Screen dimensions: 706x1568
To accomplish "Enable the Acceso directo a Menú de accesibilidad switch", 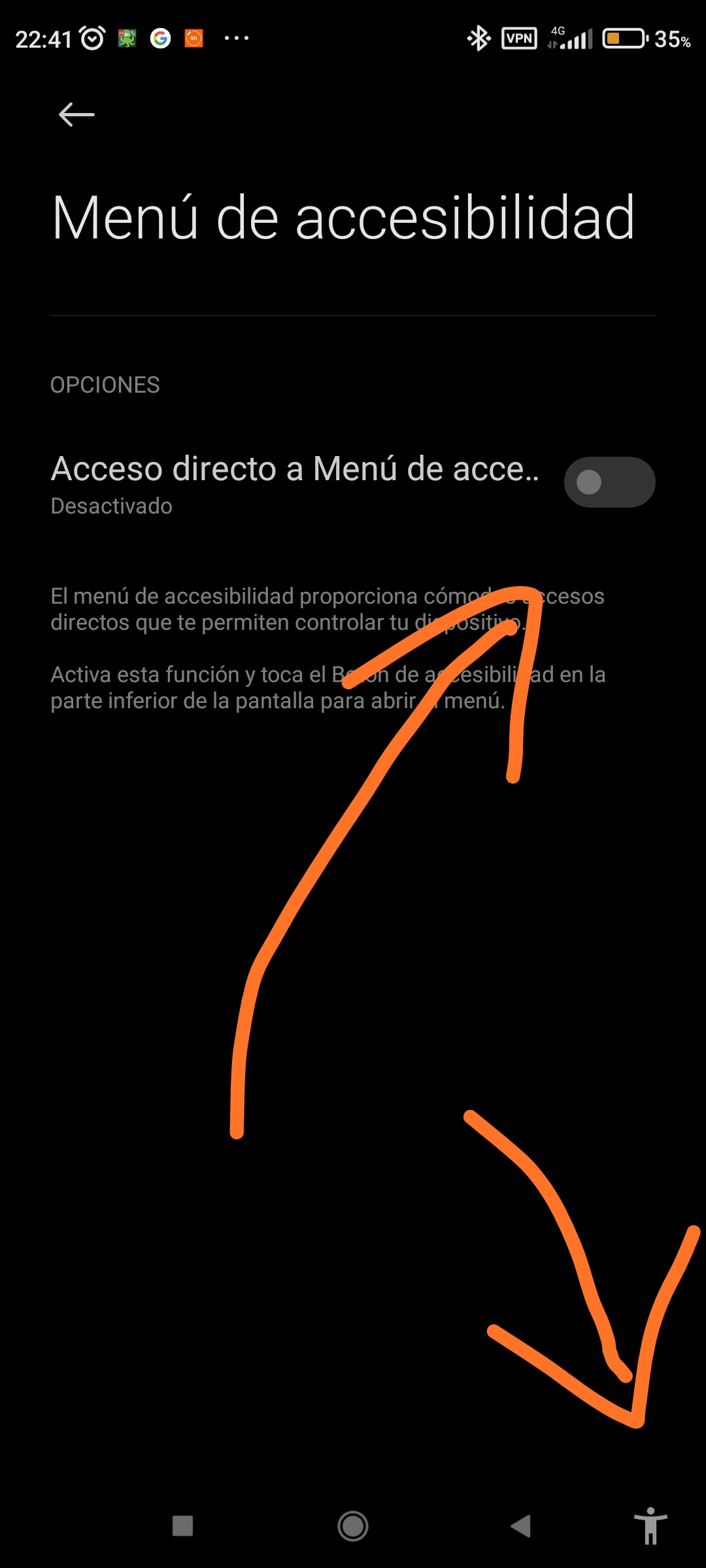I will tap(609, 482).
